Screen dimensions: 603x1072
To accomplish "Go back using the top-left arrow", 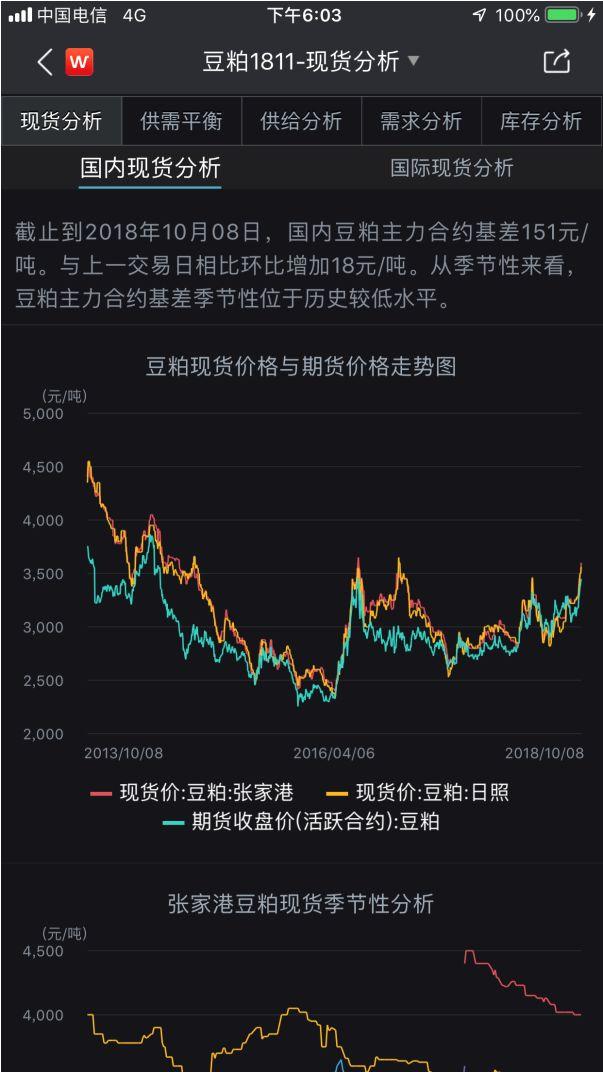I will 45,62.
